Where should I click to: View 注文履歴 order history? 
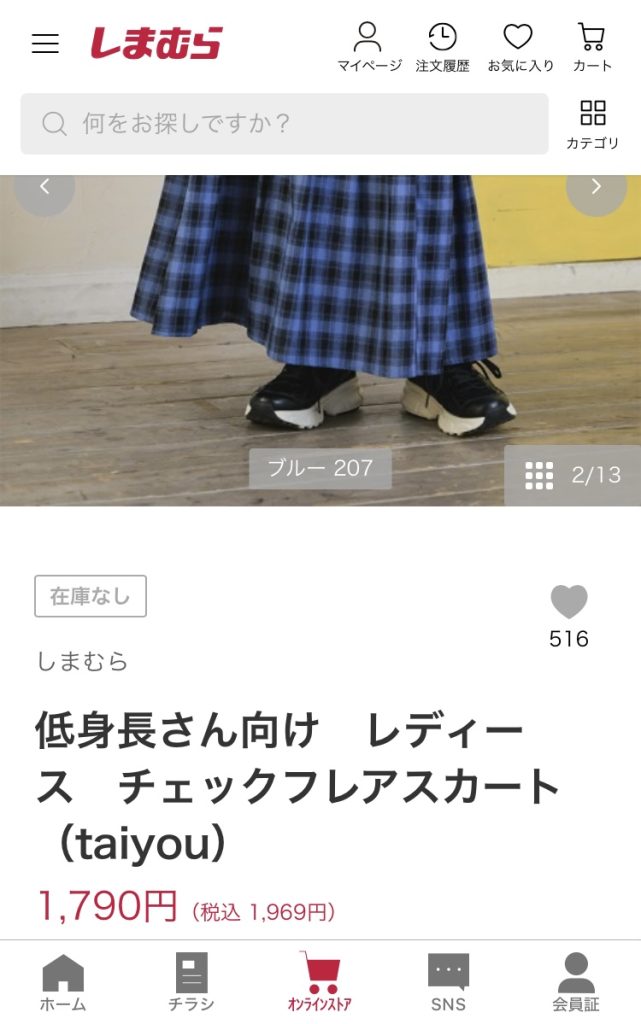[x=442, y=47]
